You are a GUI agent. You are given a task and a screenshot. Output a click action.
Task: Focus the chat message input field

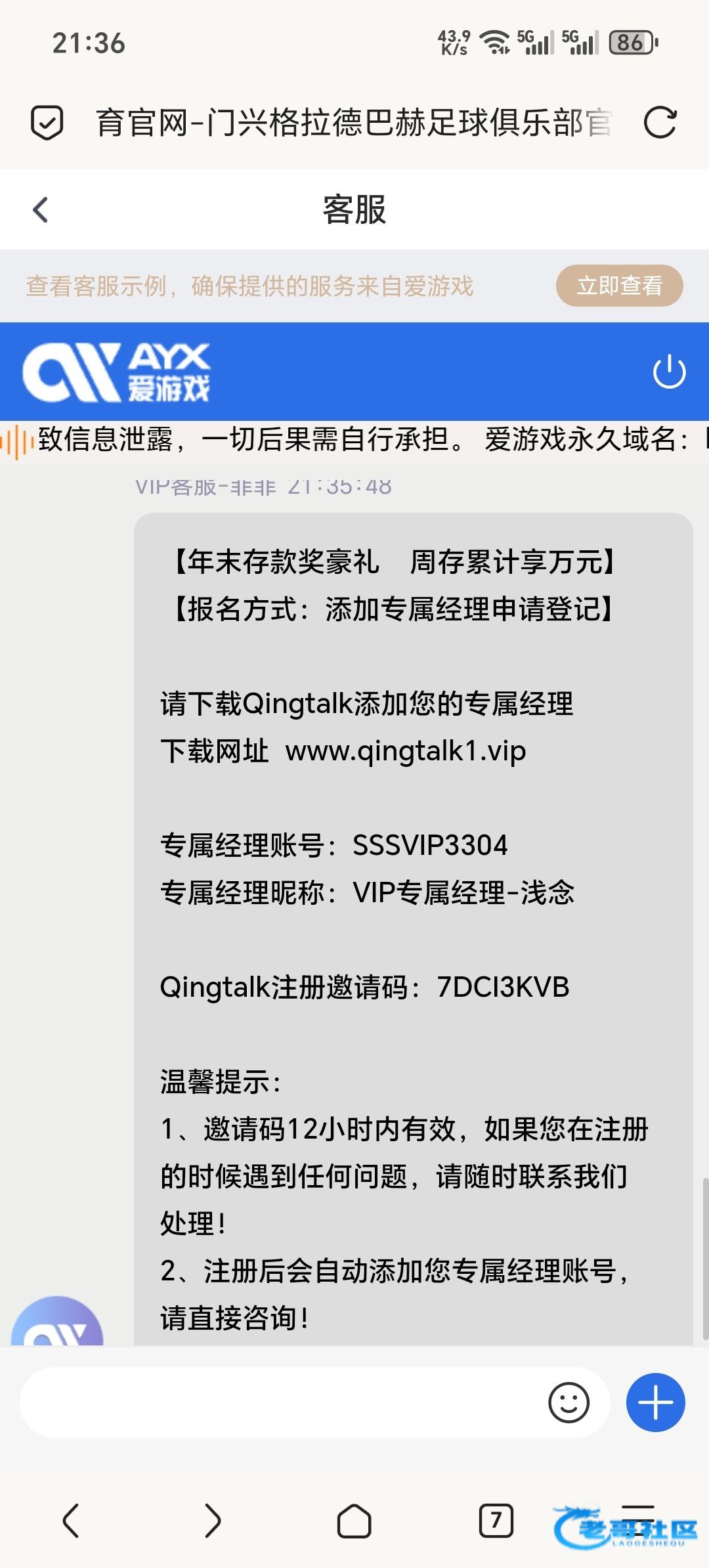click(x=282, y=1403)
